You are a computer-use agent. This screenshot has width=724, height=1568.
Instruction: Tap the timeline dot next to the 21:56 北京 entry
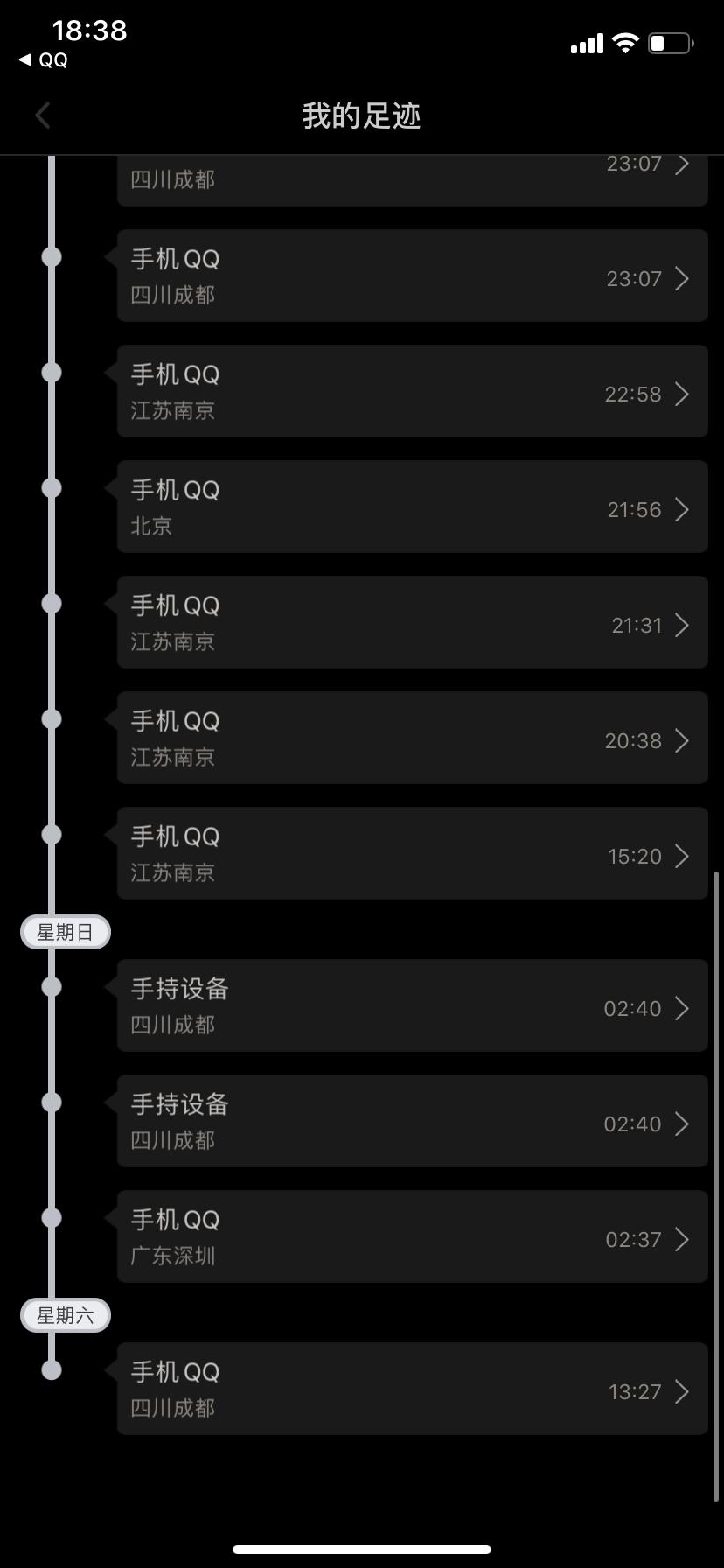click(x=51, y=487)
